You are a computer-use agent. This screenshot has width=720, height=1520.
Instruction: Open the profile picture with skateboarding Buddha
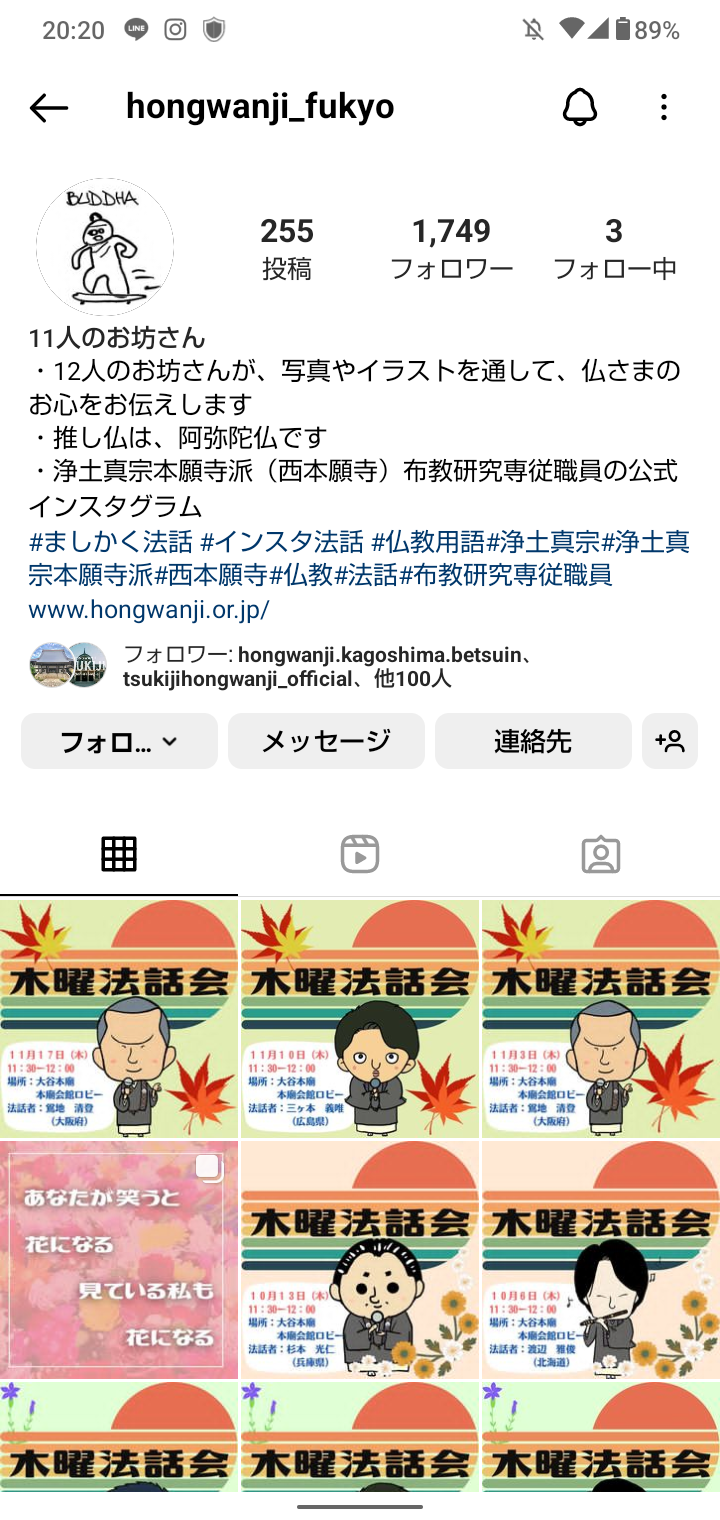pyautogui.click(x=105, y=247)
